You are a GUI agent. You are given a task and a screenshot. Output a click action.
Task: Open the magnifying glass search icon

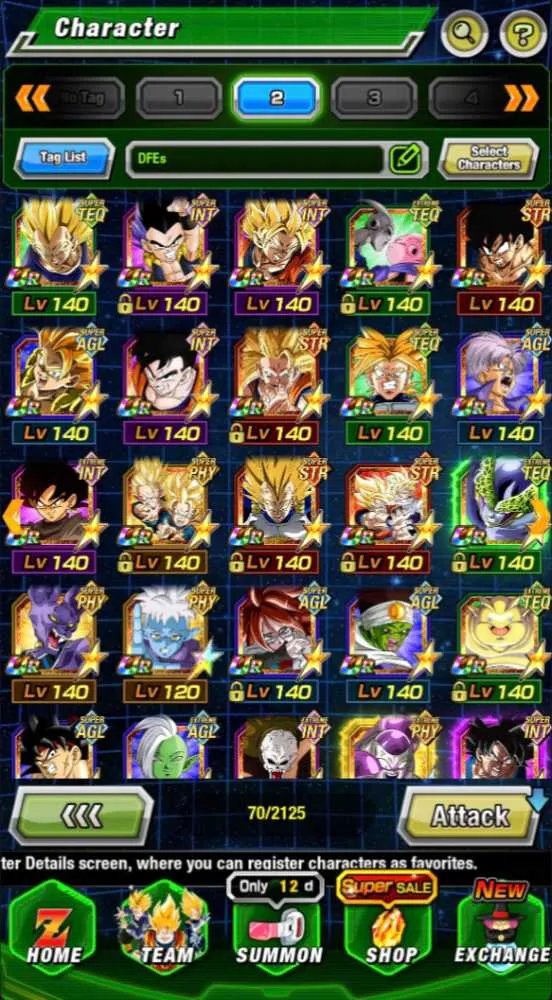pos(464,33)
